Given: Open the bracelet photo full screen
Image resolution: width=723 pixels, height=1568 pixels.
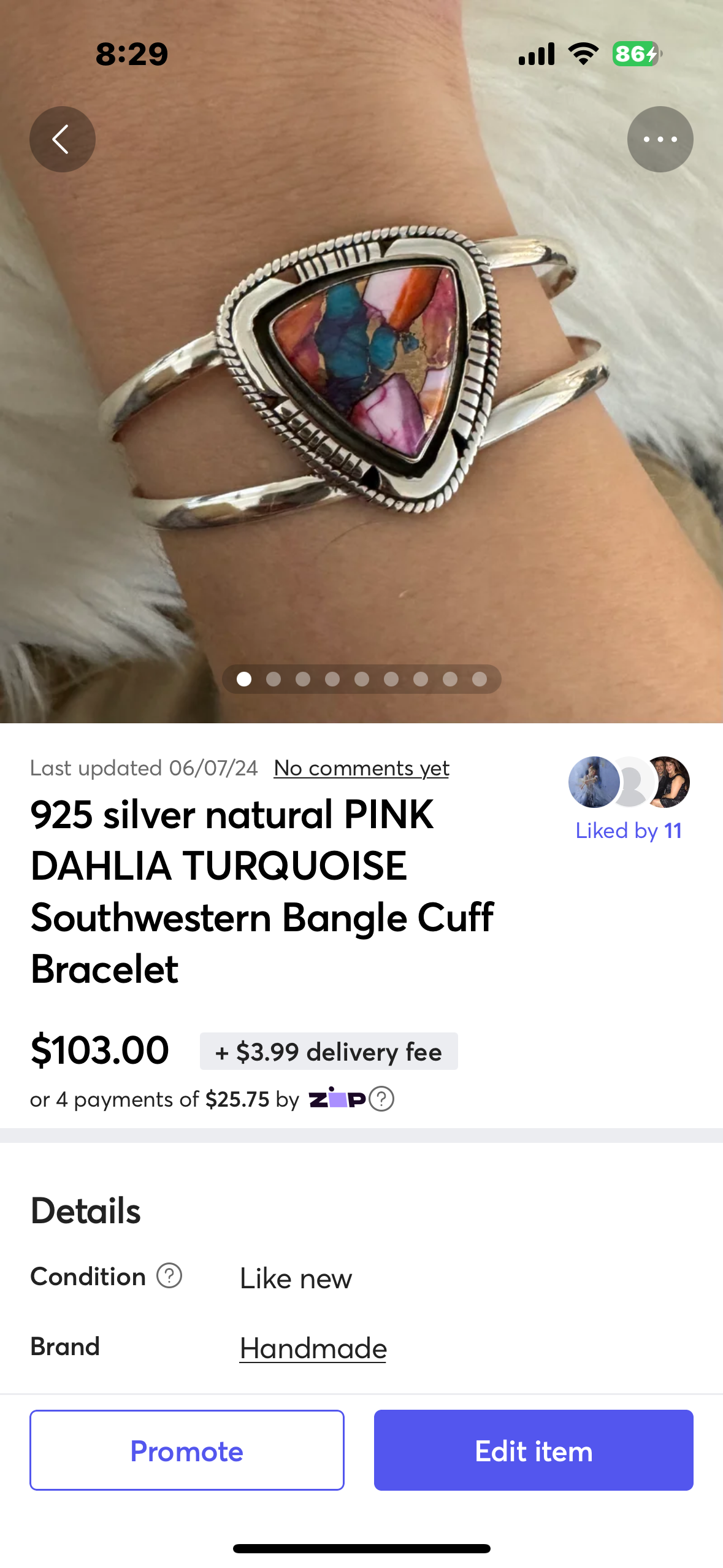Looking at the screenshot, I should (x=362, y=393).
